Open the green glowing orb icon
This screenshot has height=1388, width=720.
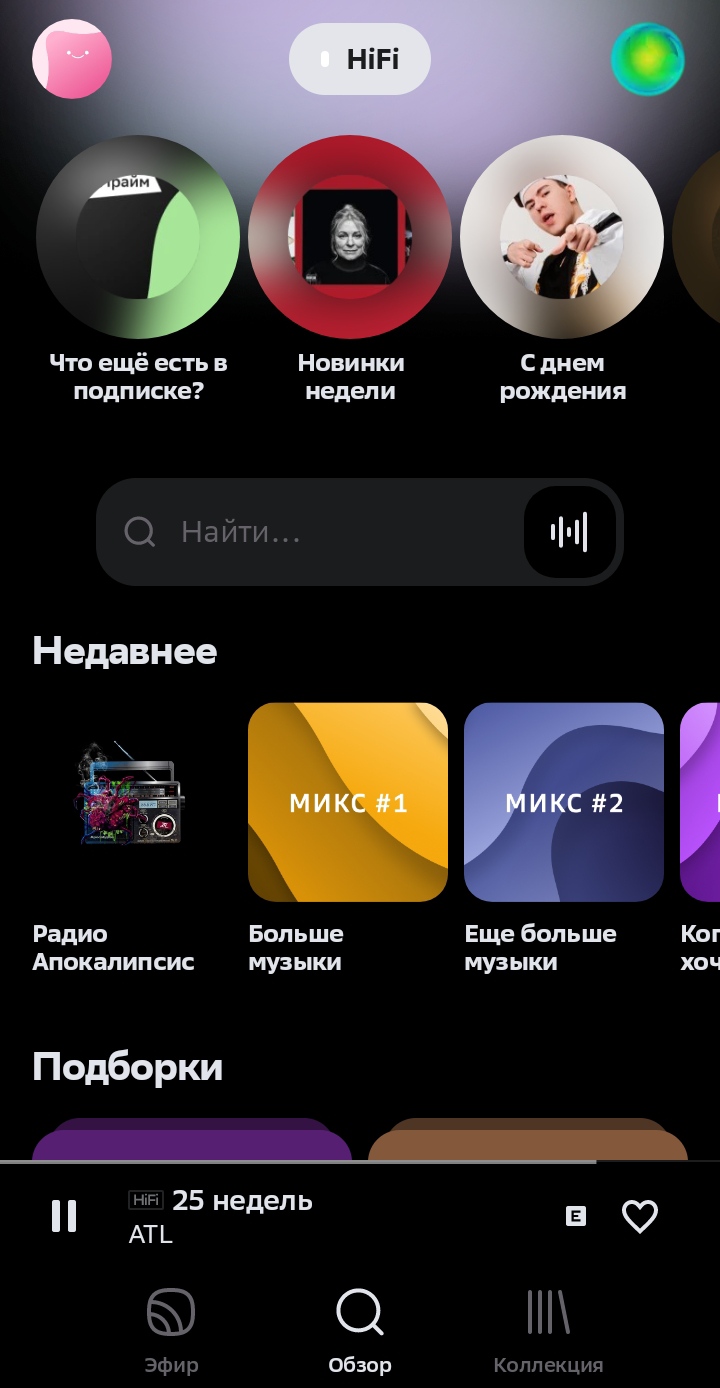648,59
